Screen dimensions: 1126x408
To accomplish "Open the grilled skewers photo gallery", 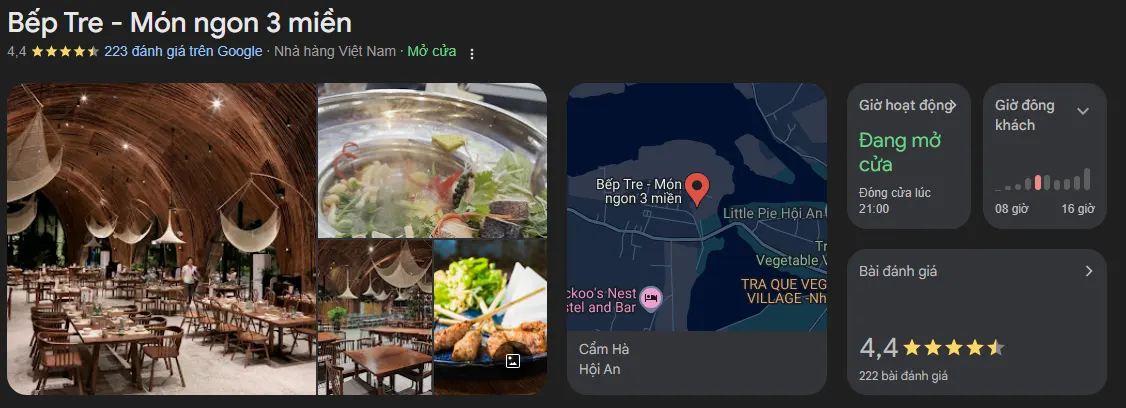I will coord(490,316).
